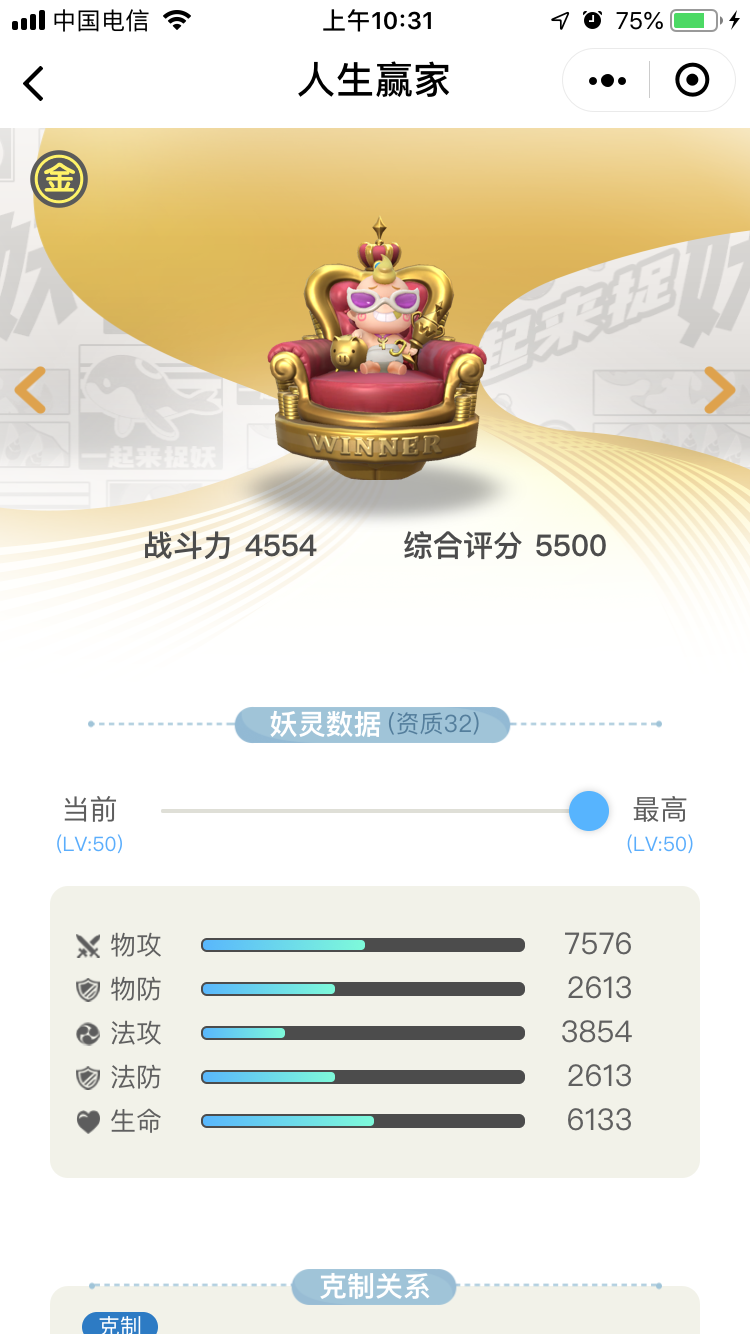This screenshot has height=1334, width=750.
Task: Show the previous 妖灵 with the left arrow
Action: coord(30,390)
